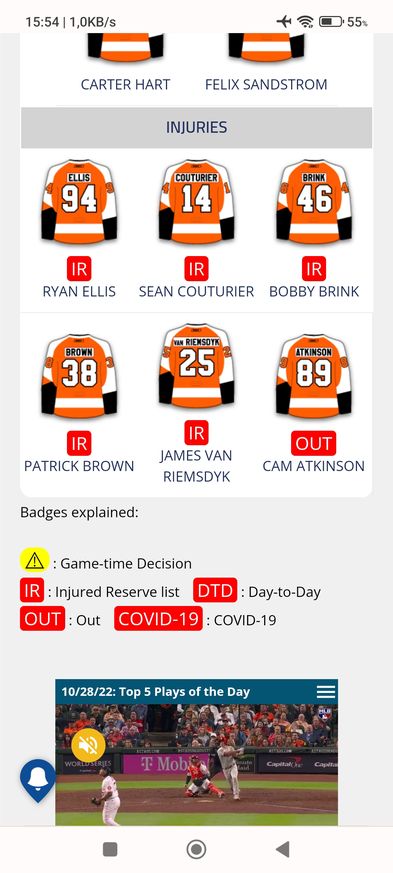Select Sean Couturier's jersey card

(196, 202)
